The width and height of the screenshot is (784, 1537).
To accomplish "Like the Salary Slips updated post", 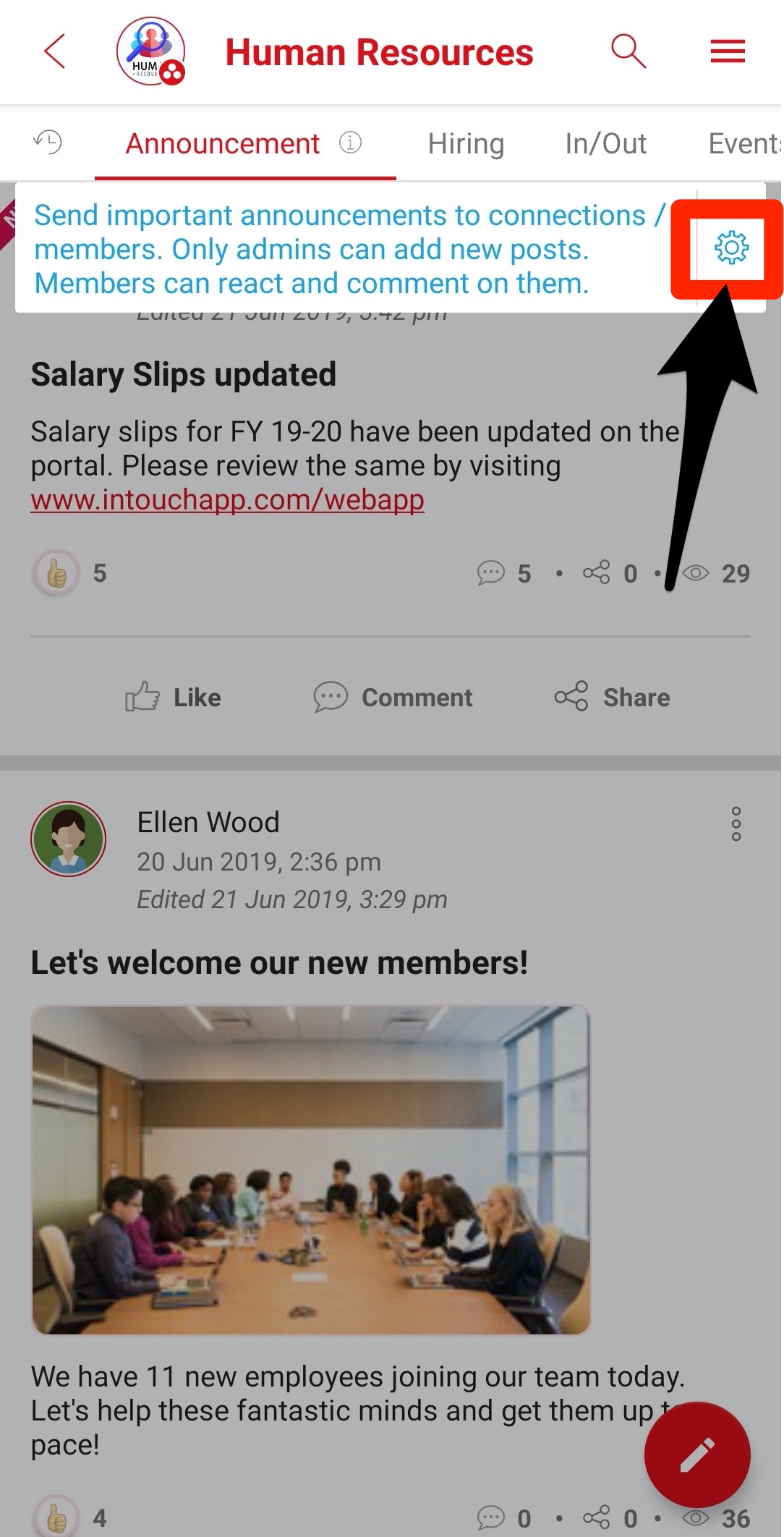I will [x=174, y=698].
